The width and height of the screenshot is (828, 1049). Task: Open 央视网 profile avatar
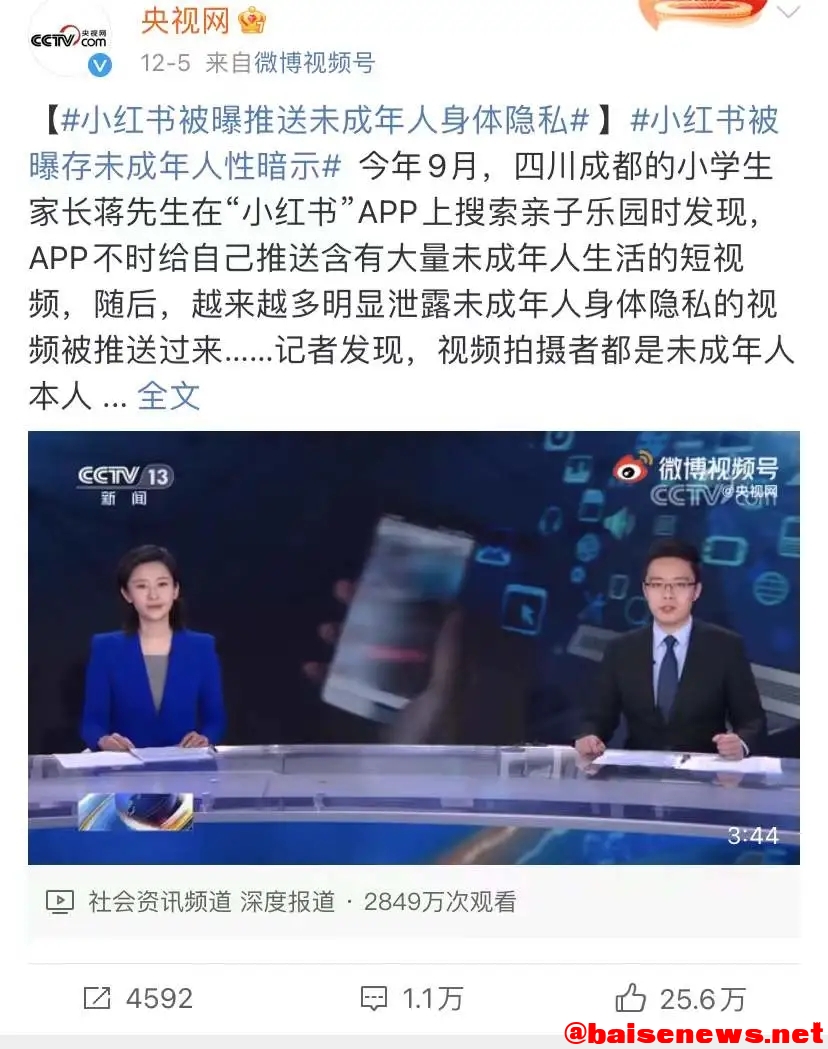(x=68, y=38)
